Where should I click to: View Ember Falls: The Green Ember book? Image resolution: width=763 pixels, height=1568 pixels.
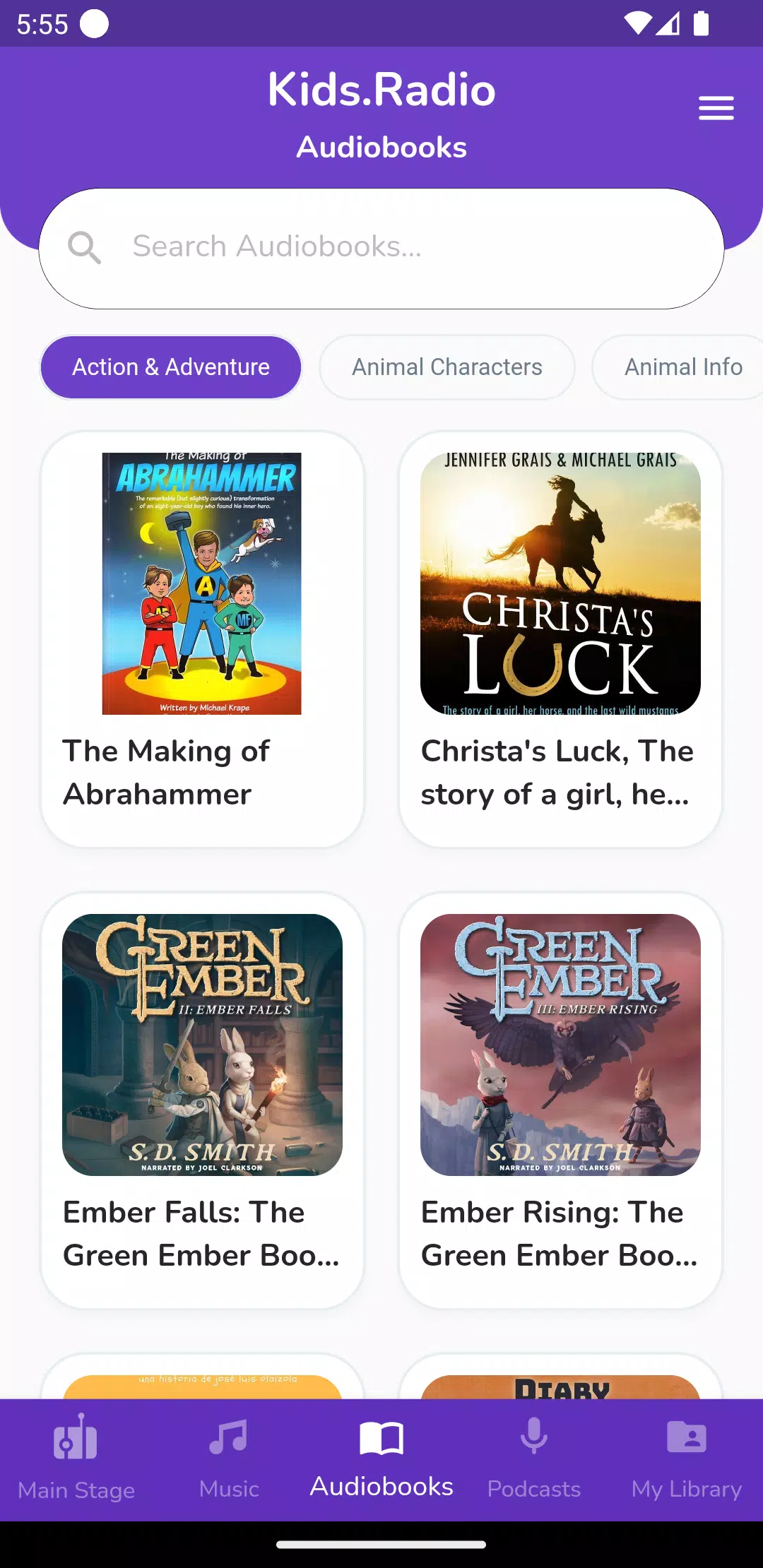[202, 1100]
